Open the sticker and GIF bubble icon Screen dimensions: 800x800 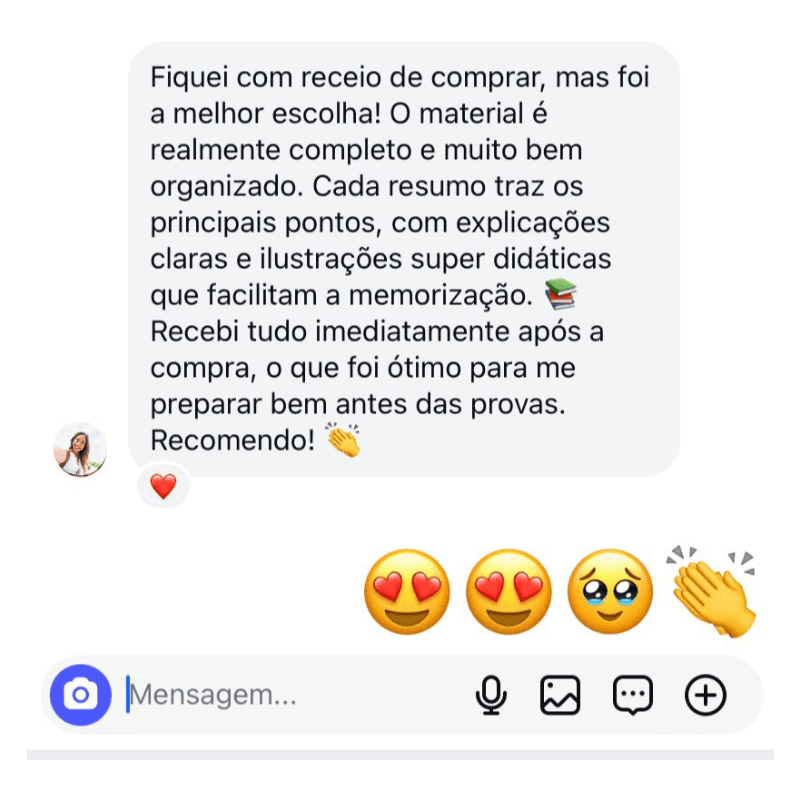pyautogui.click(x=633, y=695)
